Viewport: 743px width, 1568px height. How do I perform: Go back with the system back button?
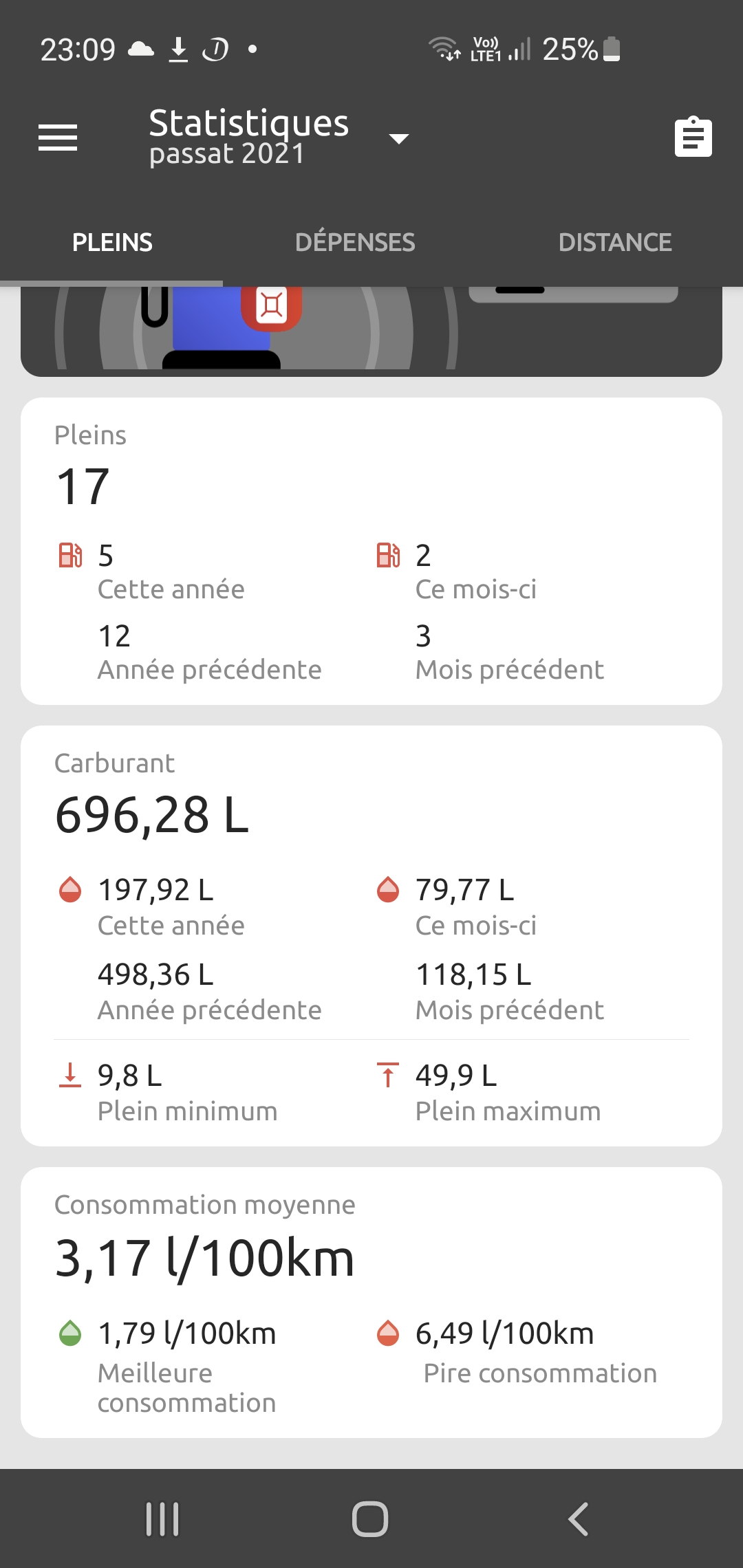[x=578, y=1519]
